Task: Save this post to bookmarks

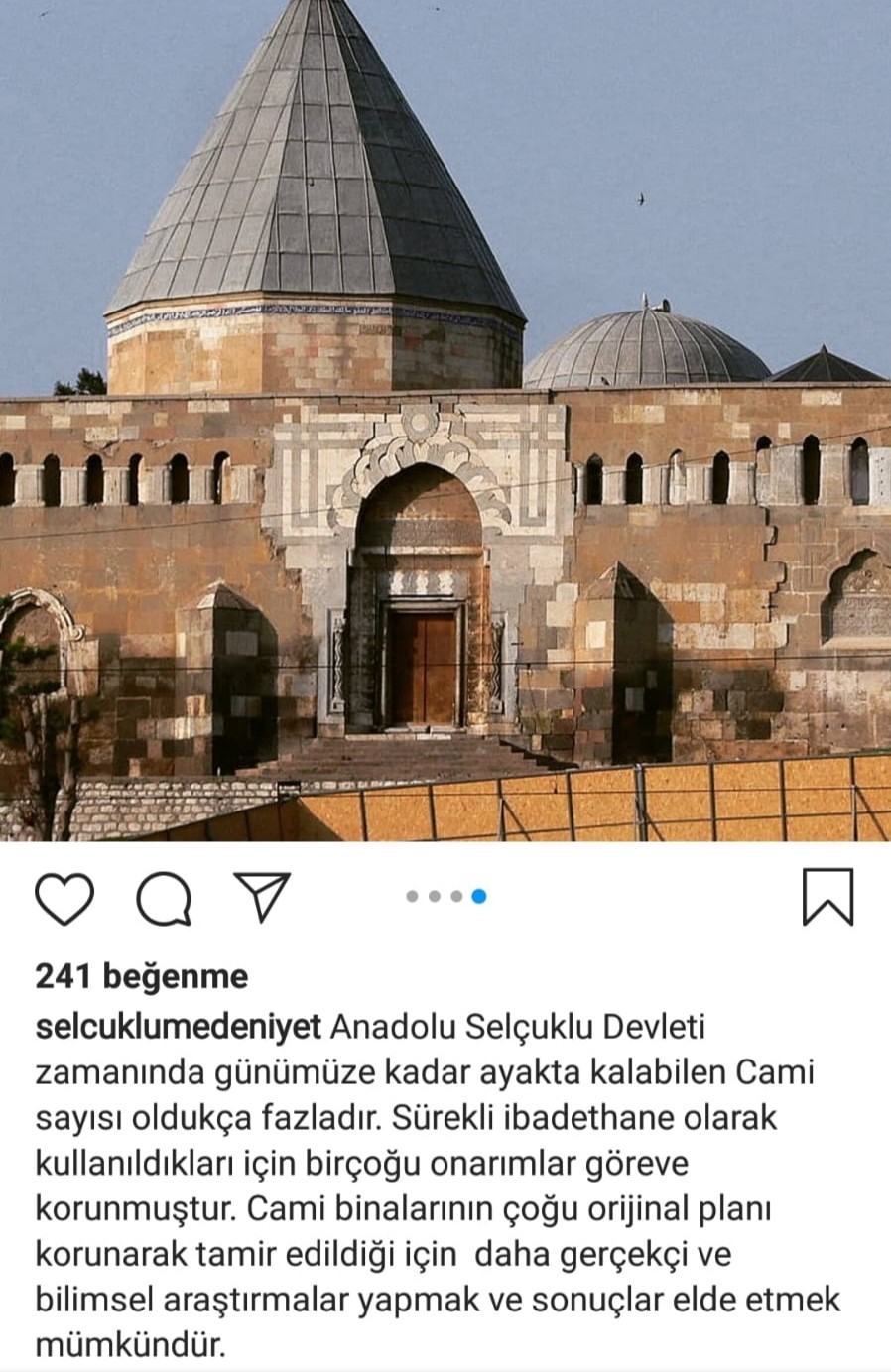Action: coord(827,897)
